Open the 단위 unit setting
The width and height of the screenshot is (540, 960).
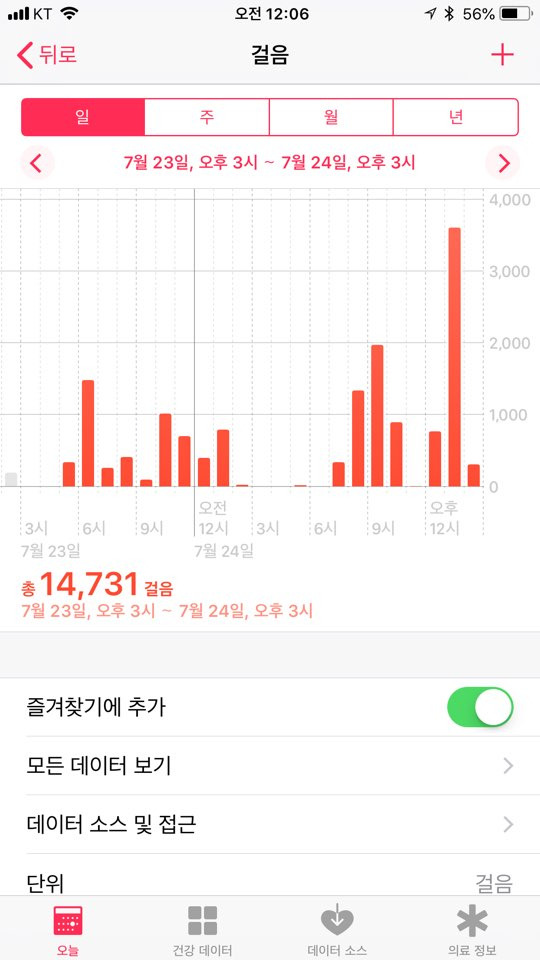(270, 880)
